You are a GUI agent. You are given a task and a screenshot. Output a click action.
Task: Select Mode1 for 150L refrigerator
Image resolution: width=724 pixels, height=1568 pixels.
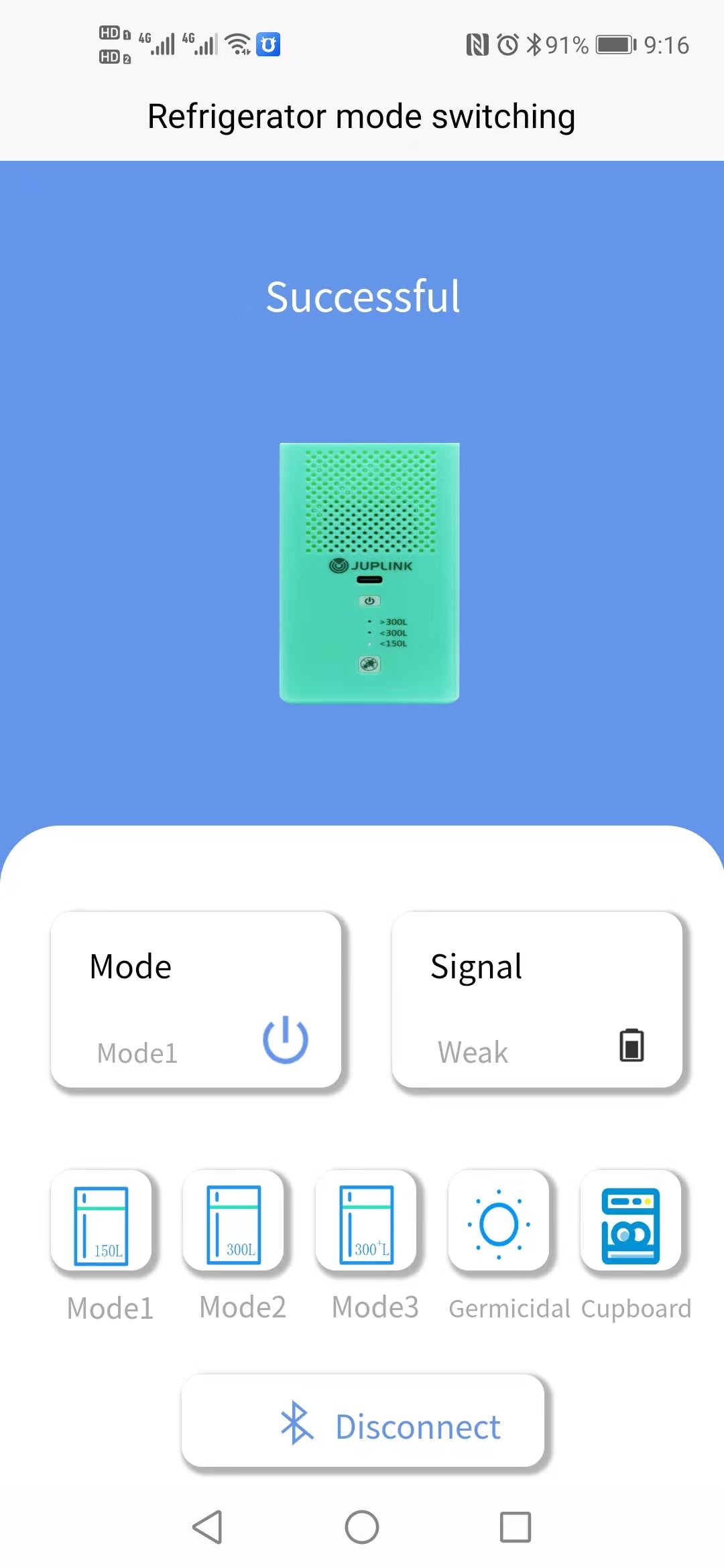101,1220
